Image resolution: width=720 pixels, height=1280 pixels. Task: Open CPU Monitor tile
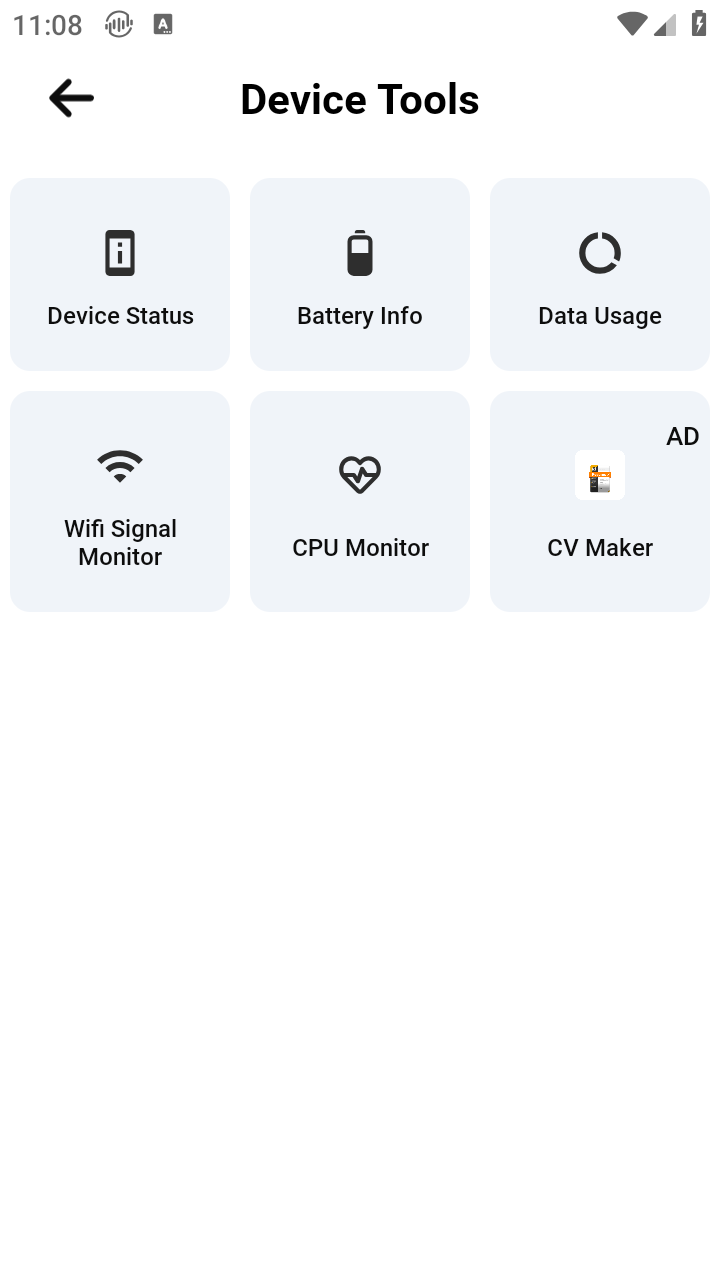[x=360, y=501]
